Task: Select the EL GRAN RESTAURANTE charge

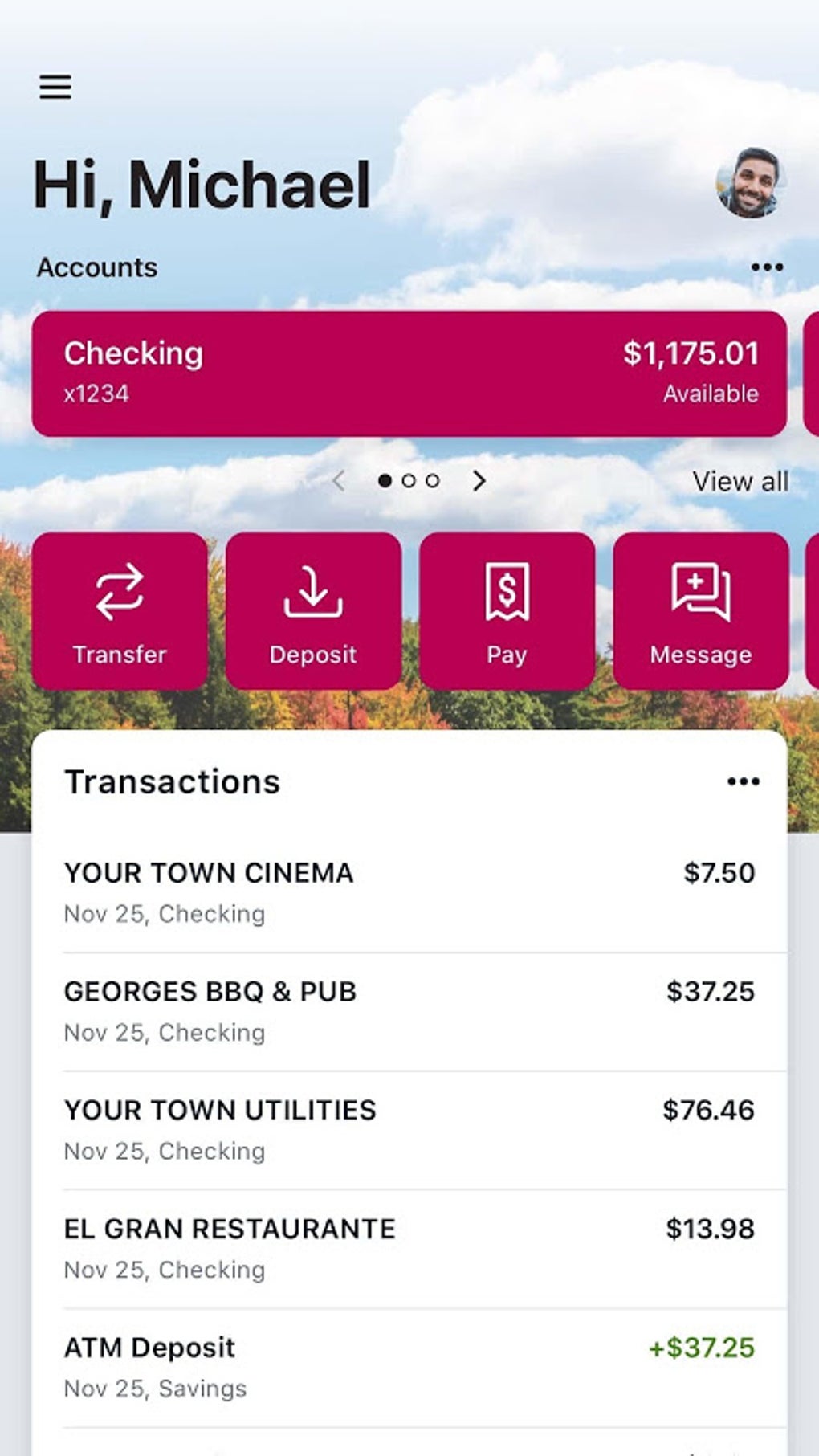Action: click(x=409, y=1245)
